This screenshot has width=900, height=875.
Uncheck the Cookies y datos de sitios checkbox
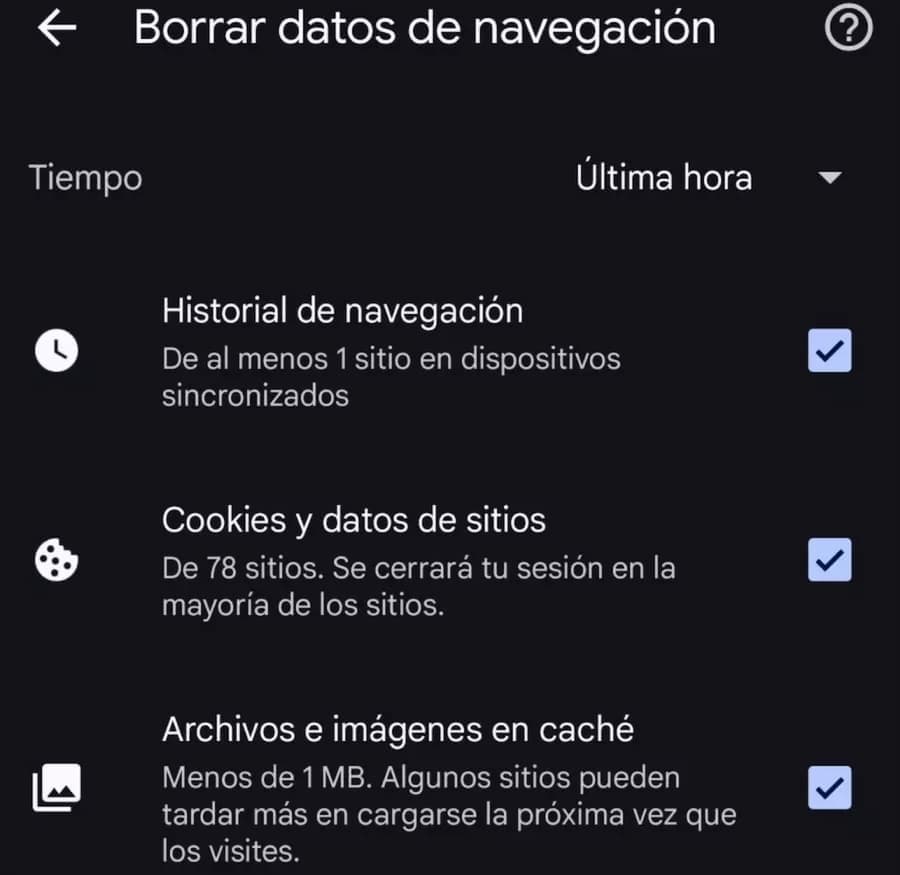click(829, 560)
